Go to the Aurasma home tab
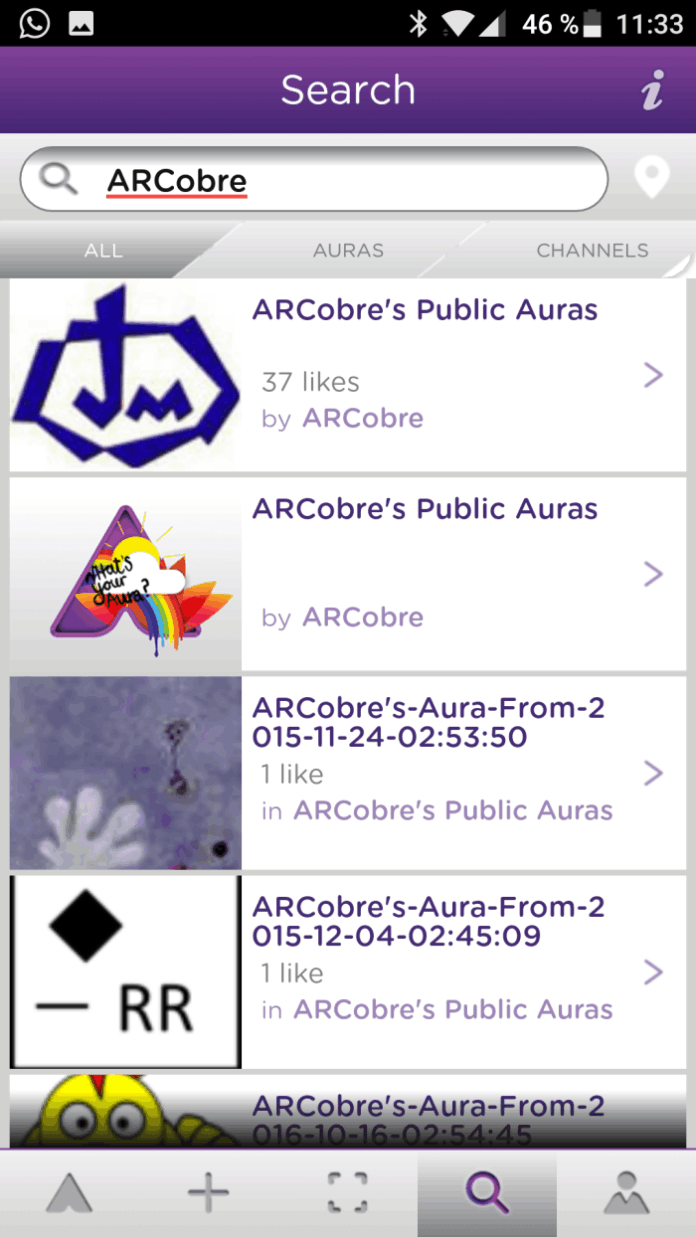The width and height of the screenshot is (696, 1237). click(69, 1193)
